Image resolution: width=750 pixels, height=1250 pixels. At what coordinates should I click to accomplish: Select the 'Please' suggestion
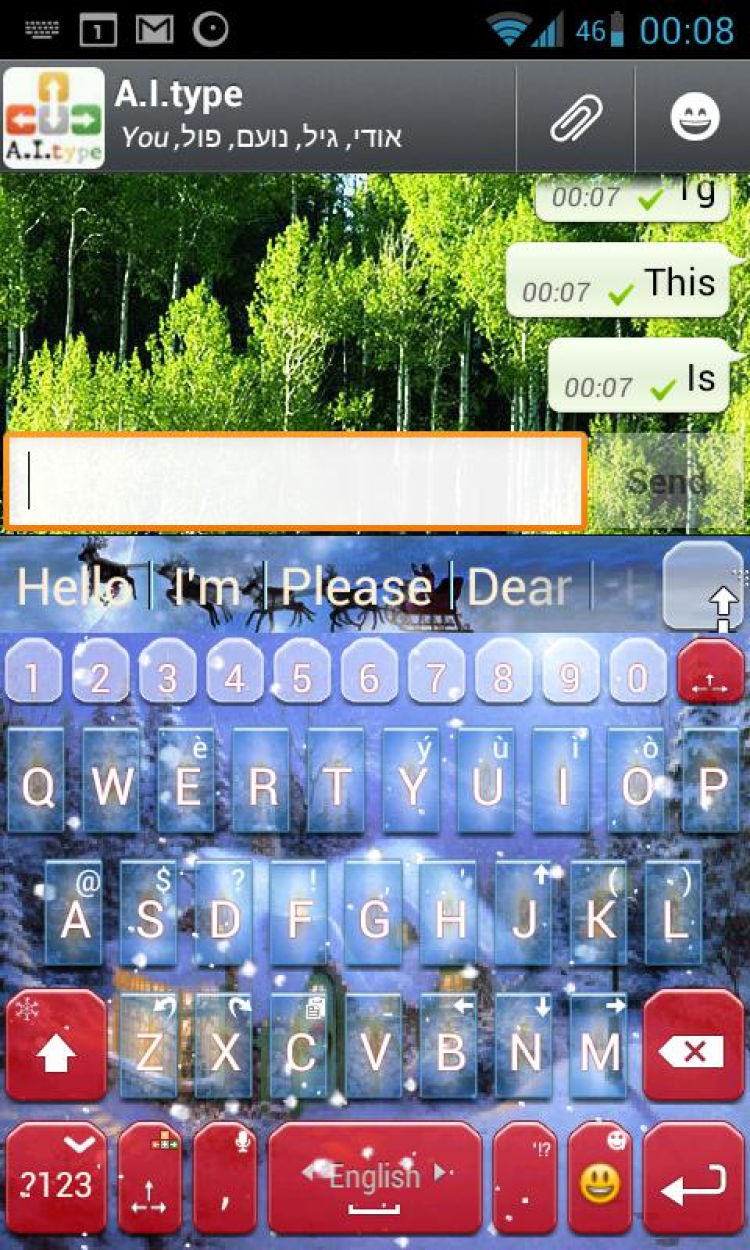(x=356, y=588)
